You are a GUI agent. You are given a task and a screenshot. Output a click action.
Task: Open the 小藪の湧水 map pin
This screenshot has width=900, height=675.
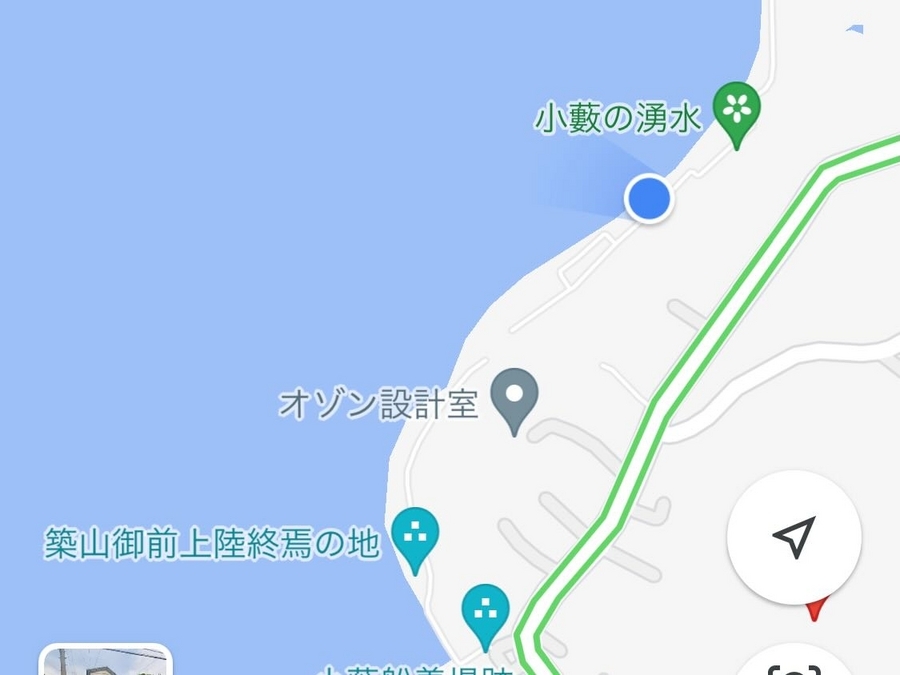[737, 107]
